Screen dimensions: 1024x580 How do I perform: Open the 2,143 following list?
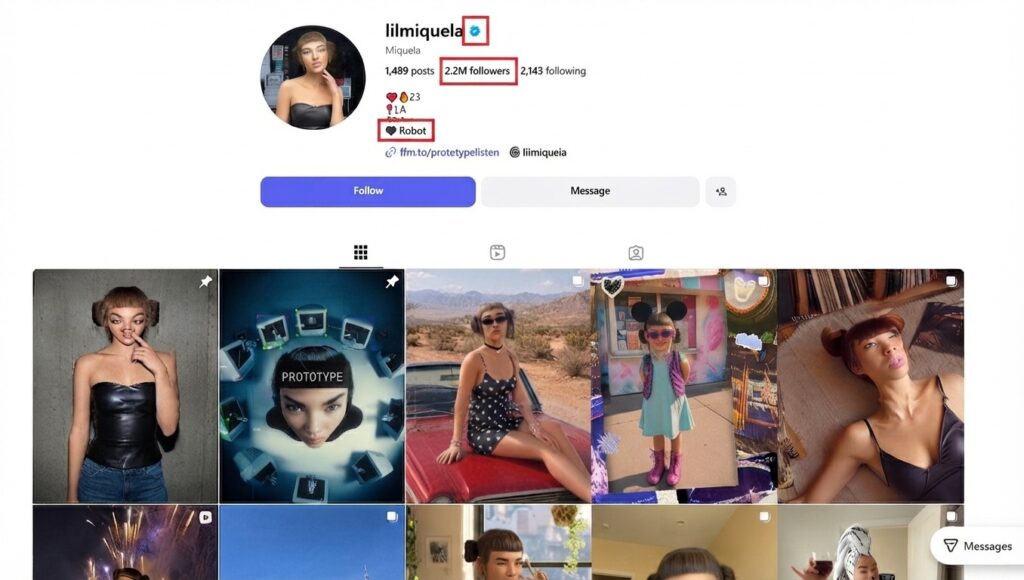point(553,71)
